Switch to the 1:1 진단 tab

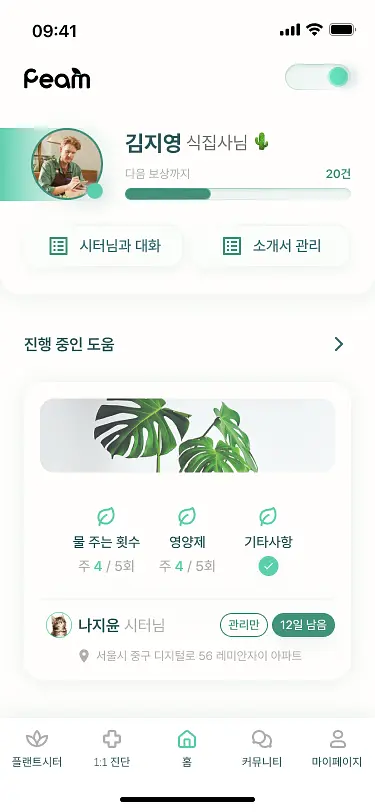112,749
